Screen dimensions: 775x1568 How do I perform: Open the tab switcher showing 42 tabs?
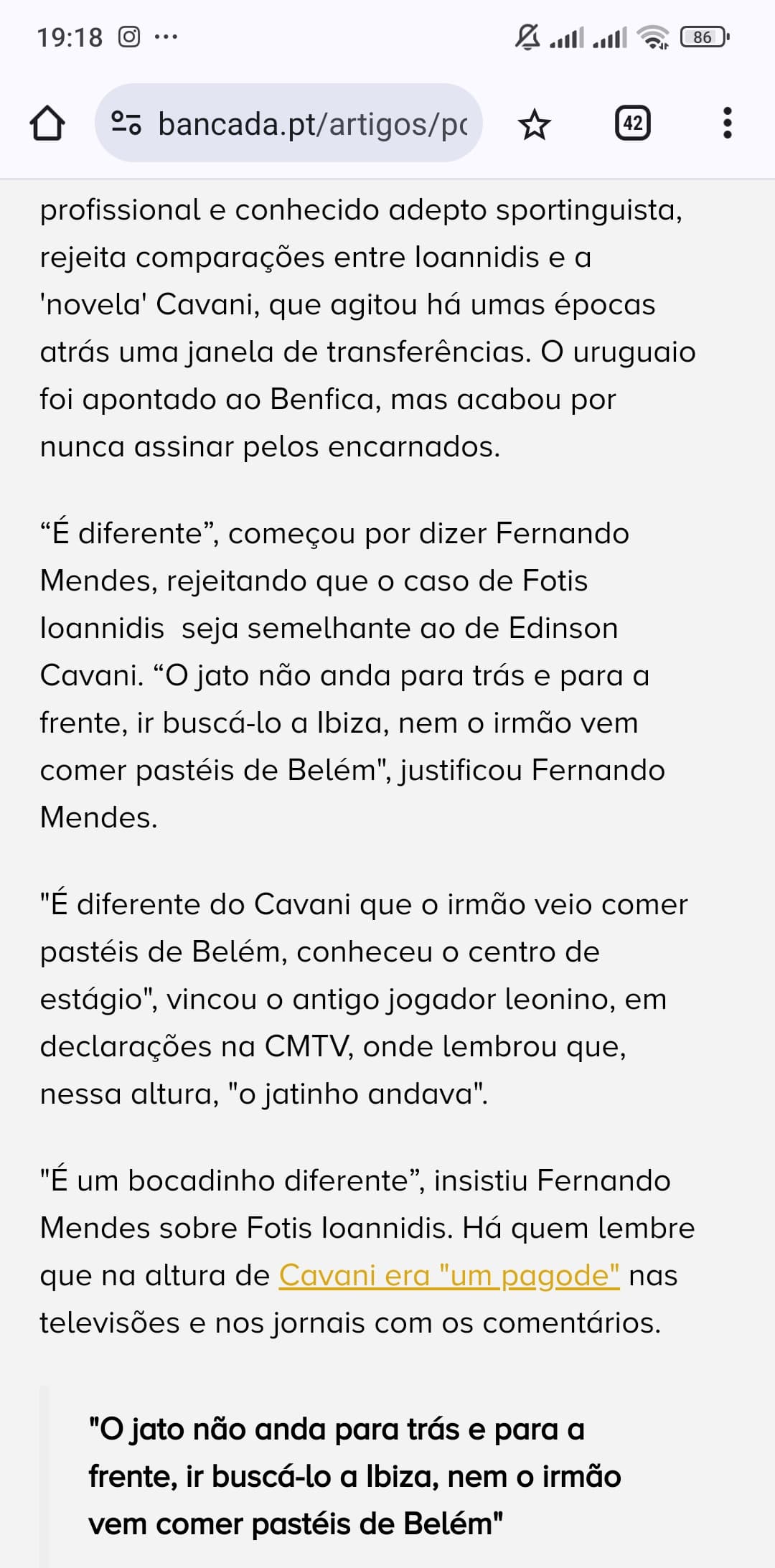(633, 123)
